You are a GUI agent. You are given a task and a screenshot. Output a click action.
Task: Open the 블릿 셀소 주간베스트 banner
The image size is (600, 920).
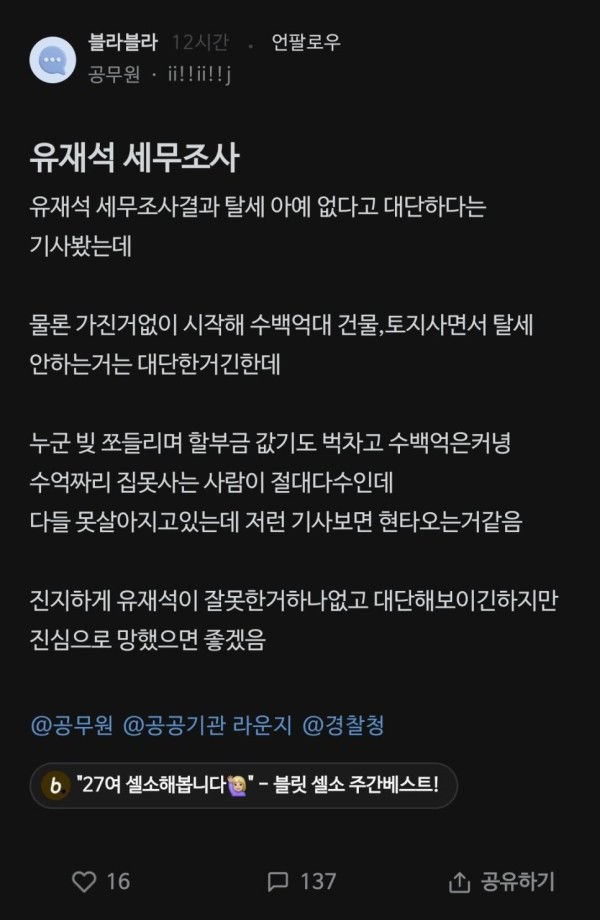[x=244, y=785]
